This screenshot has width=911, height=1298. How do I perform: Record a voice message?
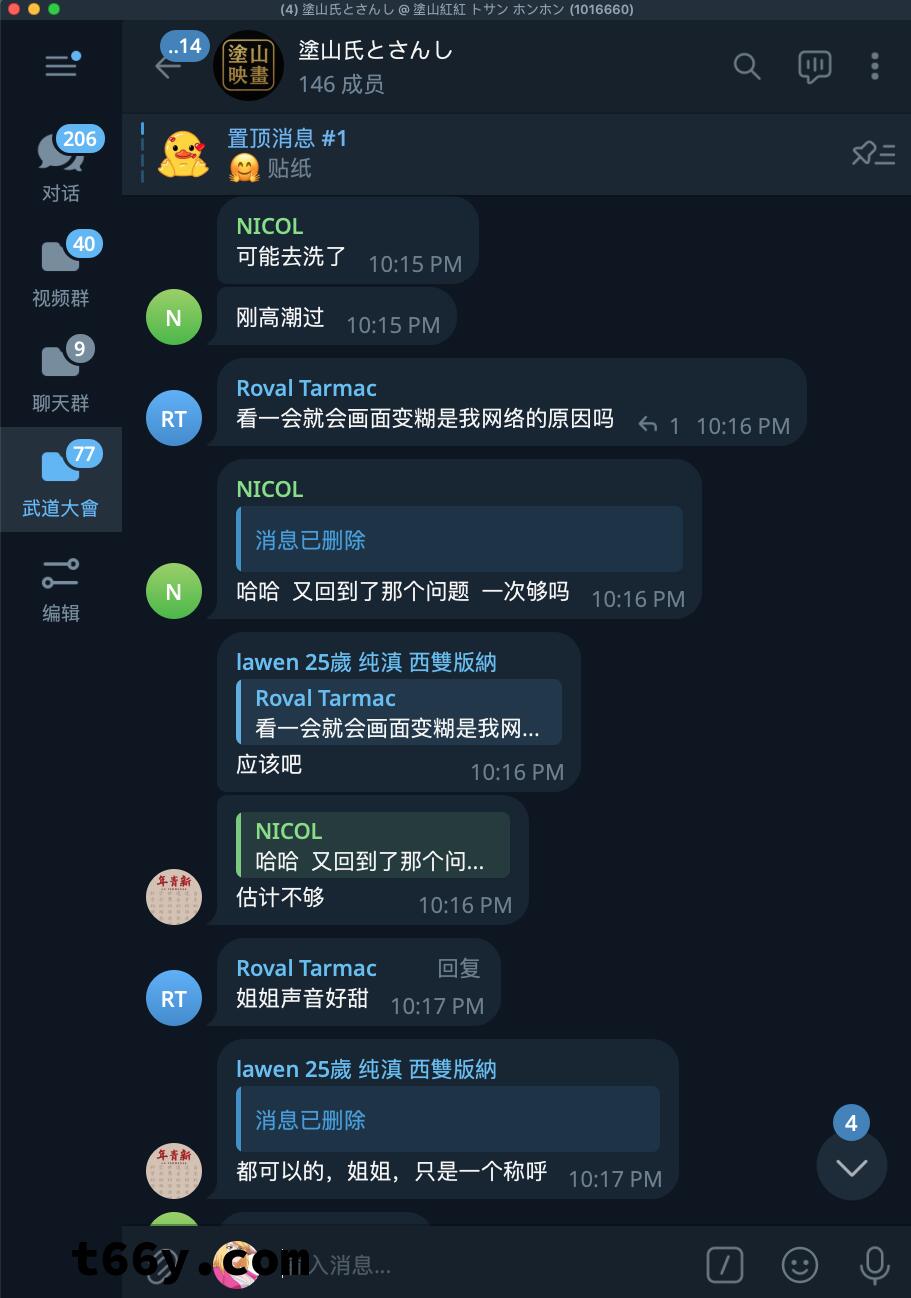coord(874,1264)
